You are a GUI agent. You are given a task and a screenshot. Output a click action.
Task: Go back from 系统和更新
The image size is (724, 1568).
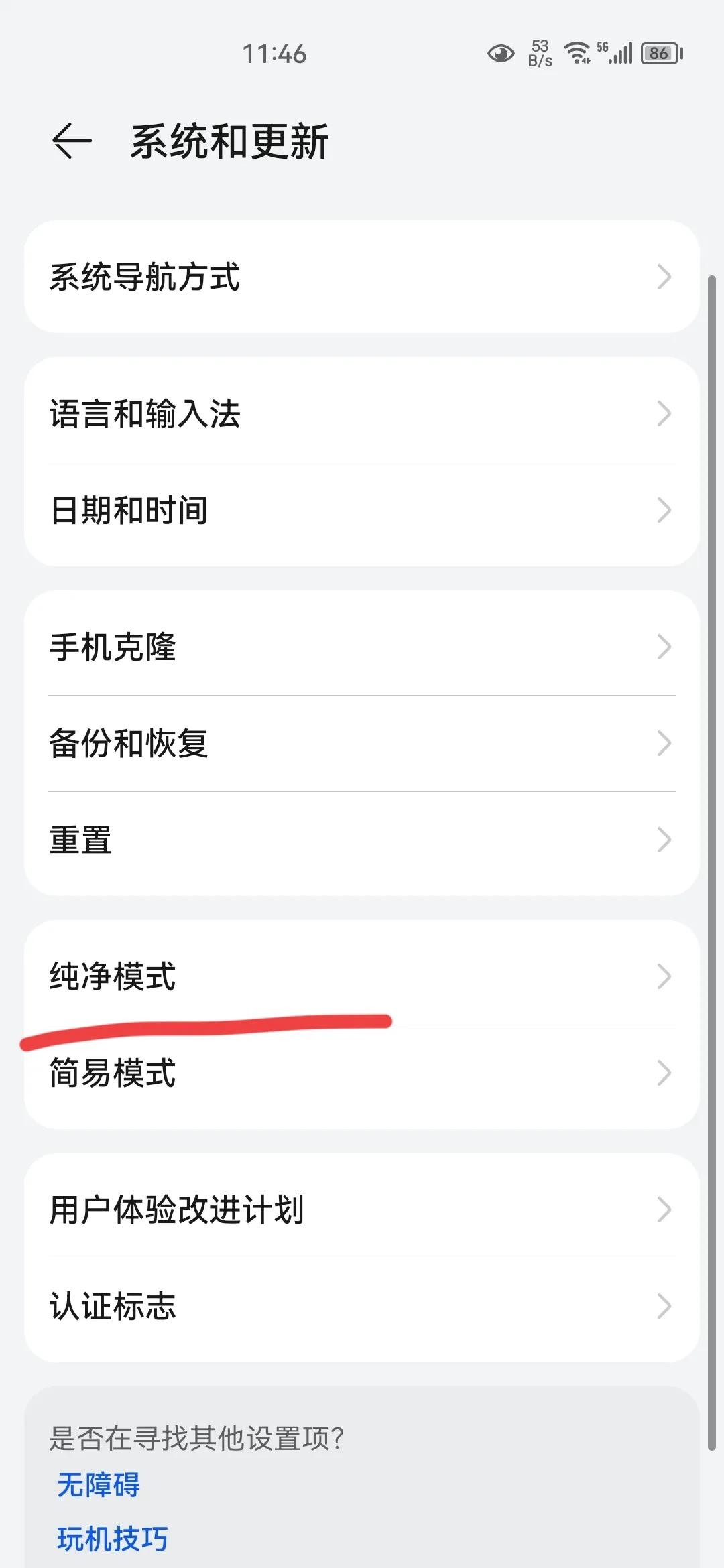72,141
